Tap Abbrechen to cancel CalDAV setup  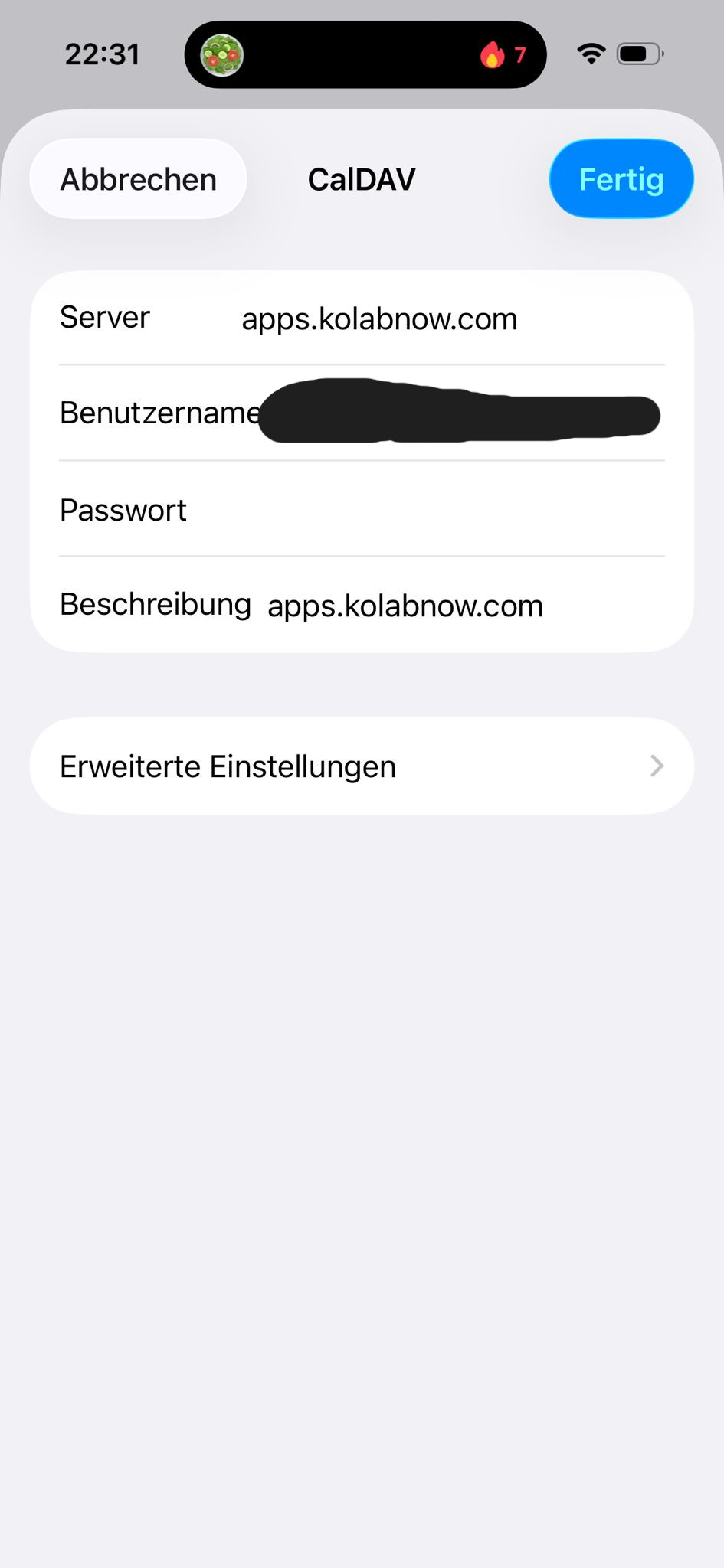point(138,179)
